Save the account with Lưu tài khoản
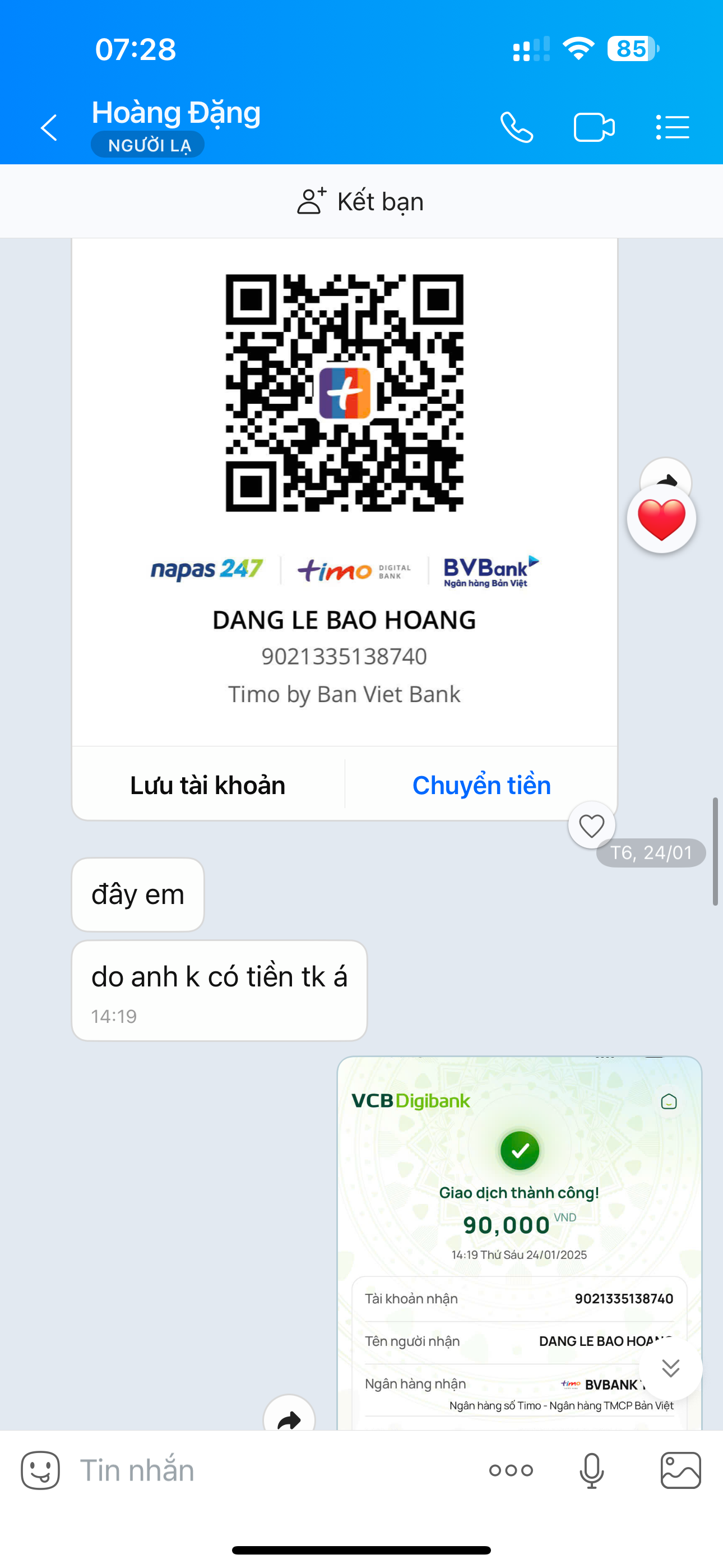 [x=207, y=785]
